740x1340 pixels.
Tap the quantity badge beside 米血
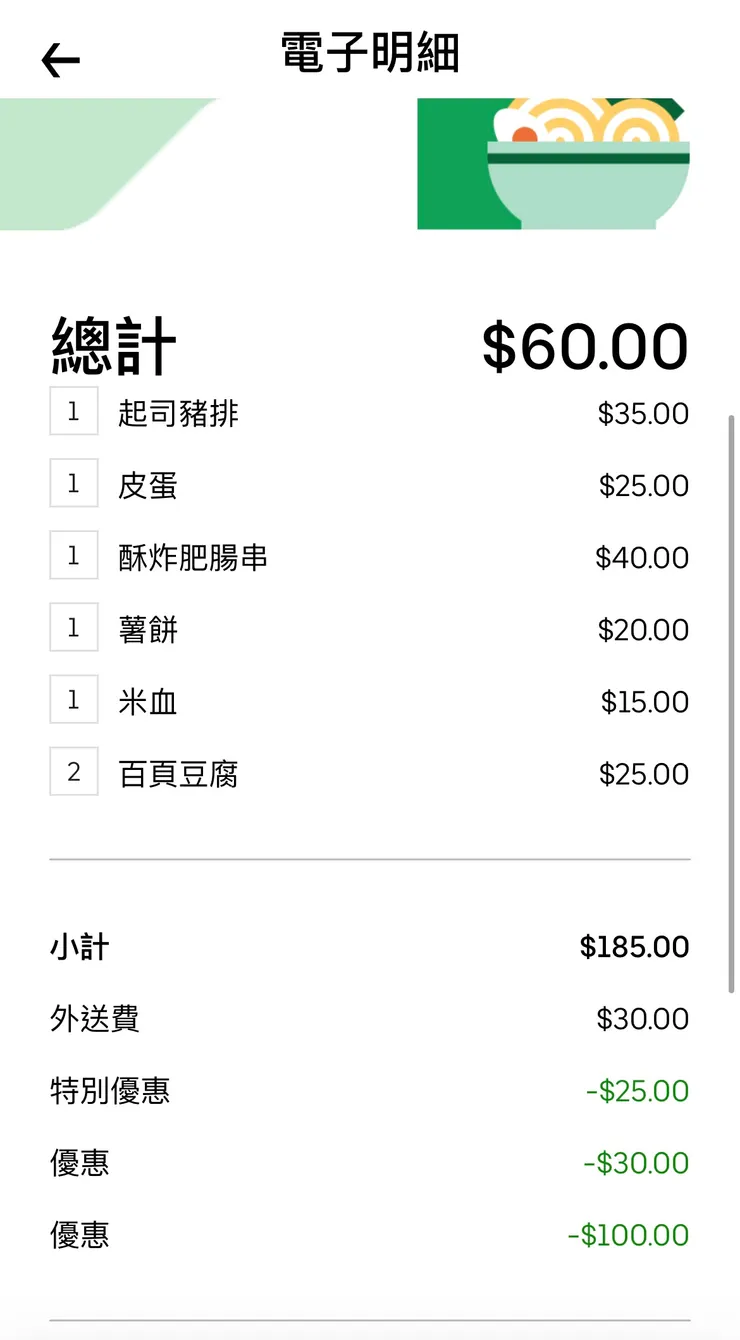pyautogui.click(x=73, y=699)
